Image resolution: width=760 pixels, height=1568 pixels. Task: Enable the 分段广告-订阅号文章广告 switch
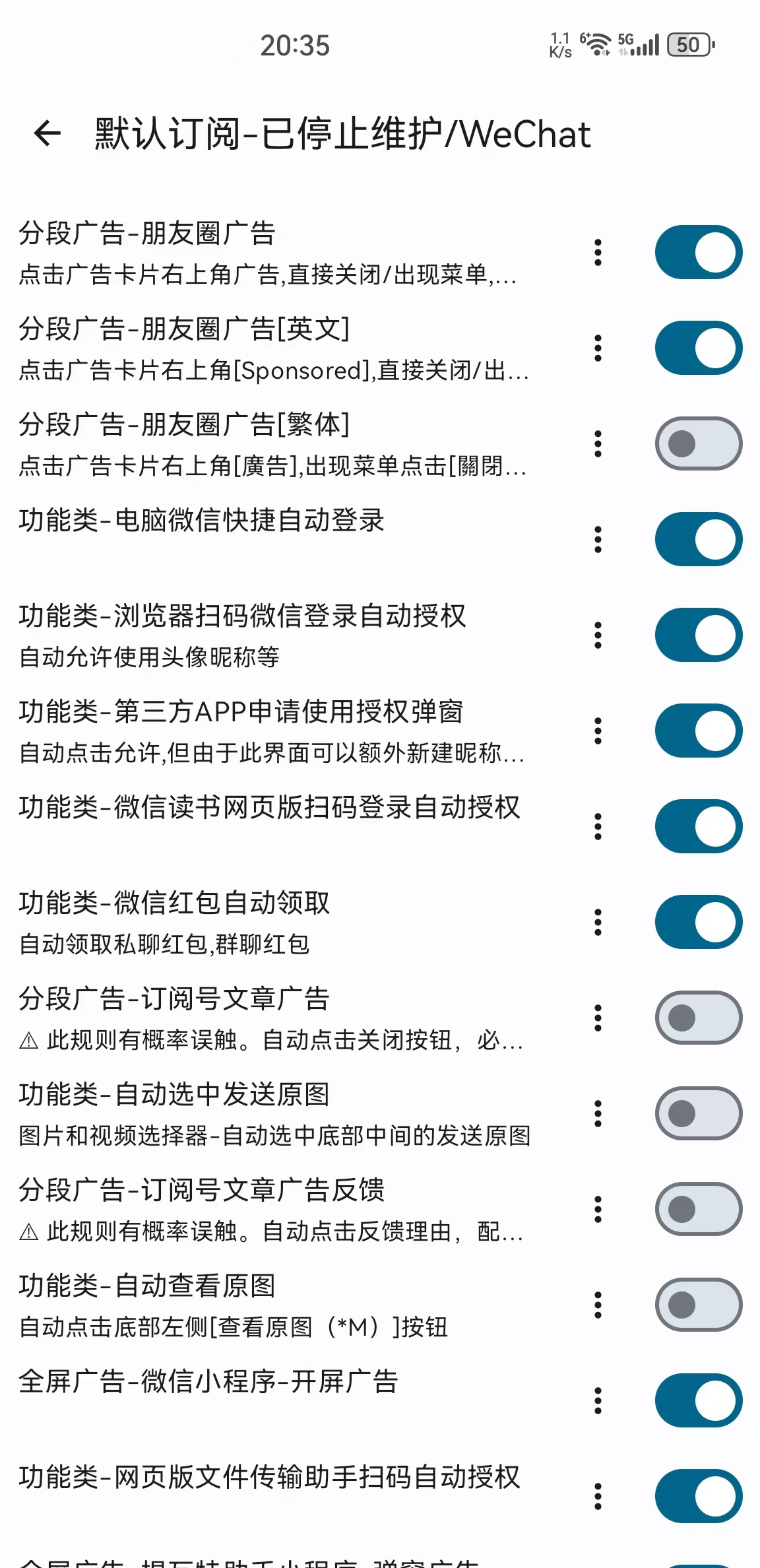coord(698,1018)
